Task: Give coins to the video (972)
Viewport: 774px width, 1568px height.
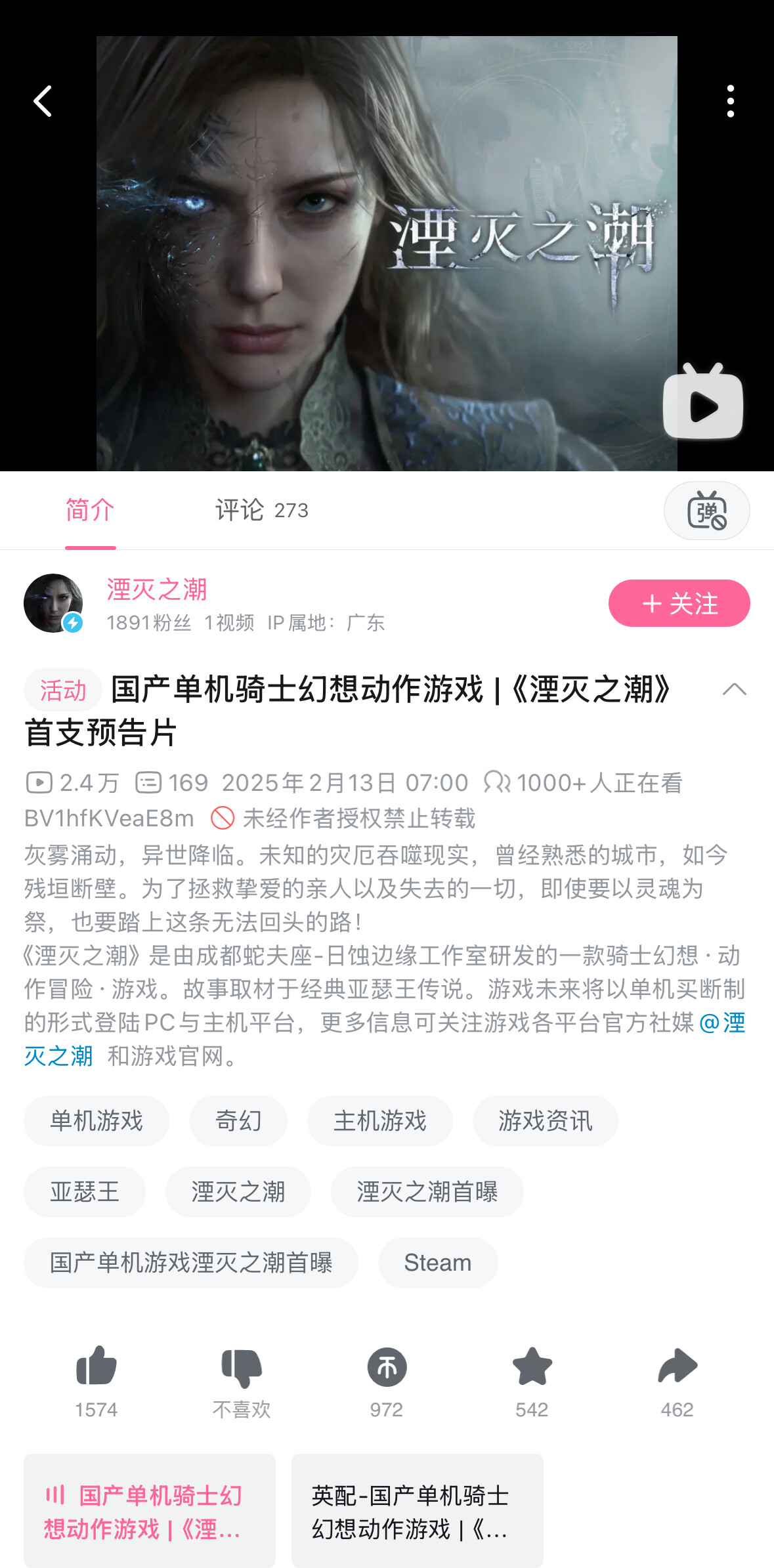Action: click(387, 1380)
